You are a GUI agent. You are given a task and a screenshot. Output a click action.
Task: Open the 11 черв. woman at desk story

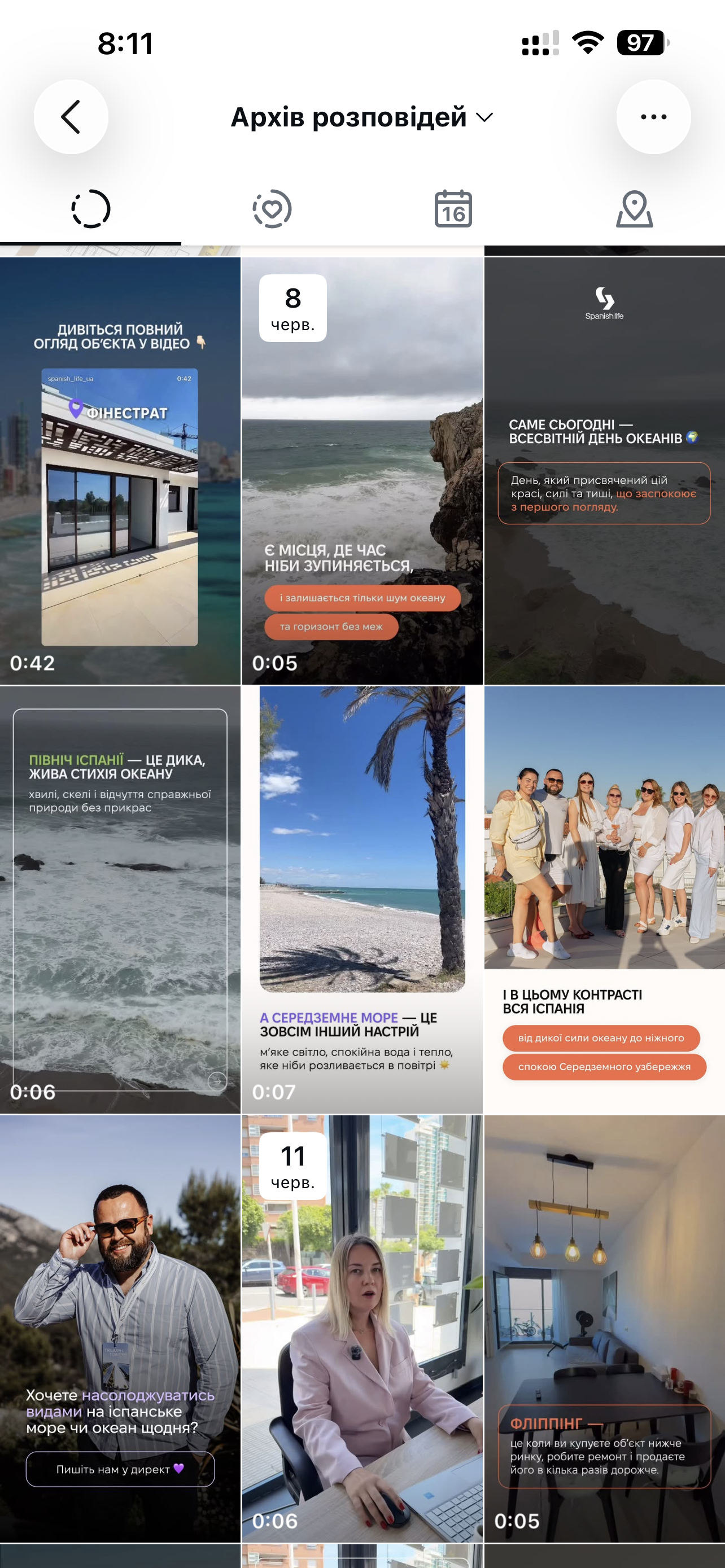point(362,1329)
